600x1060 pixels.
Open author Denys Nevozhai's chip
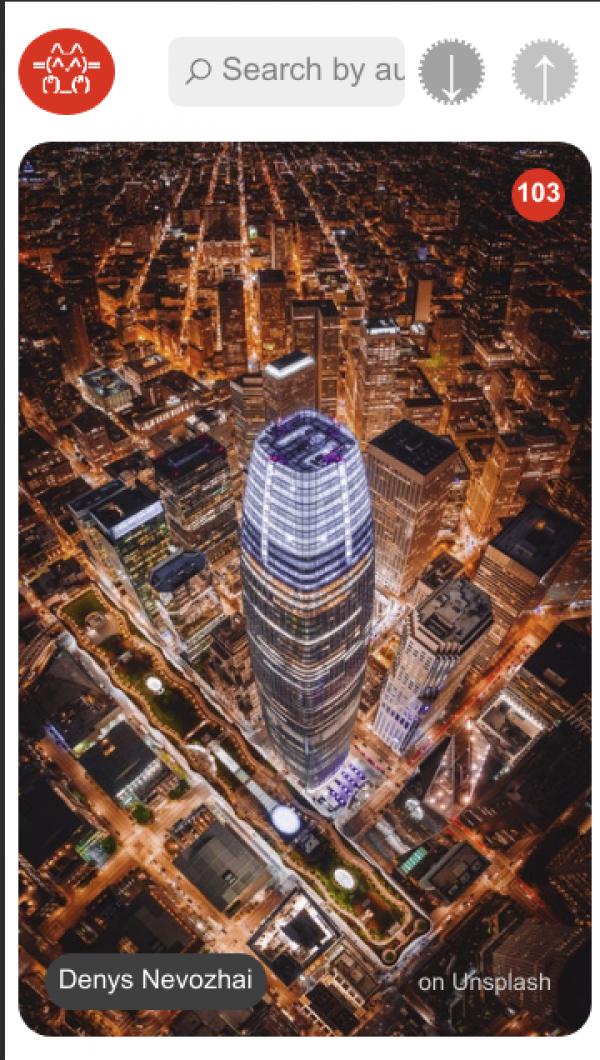click(x=155, y=980)
